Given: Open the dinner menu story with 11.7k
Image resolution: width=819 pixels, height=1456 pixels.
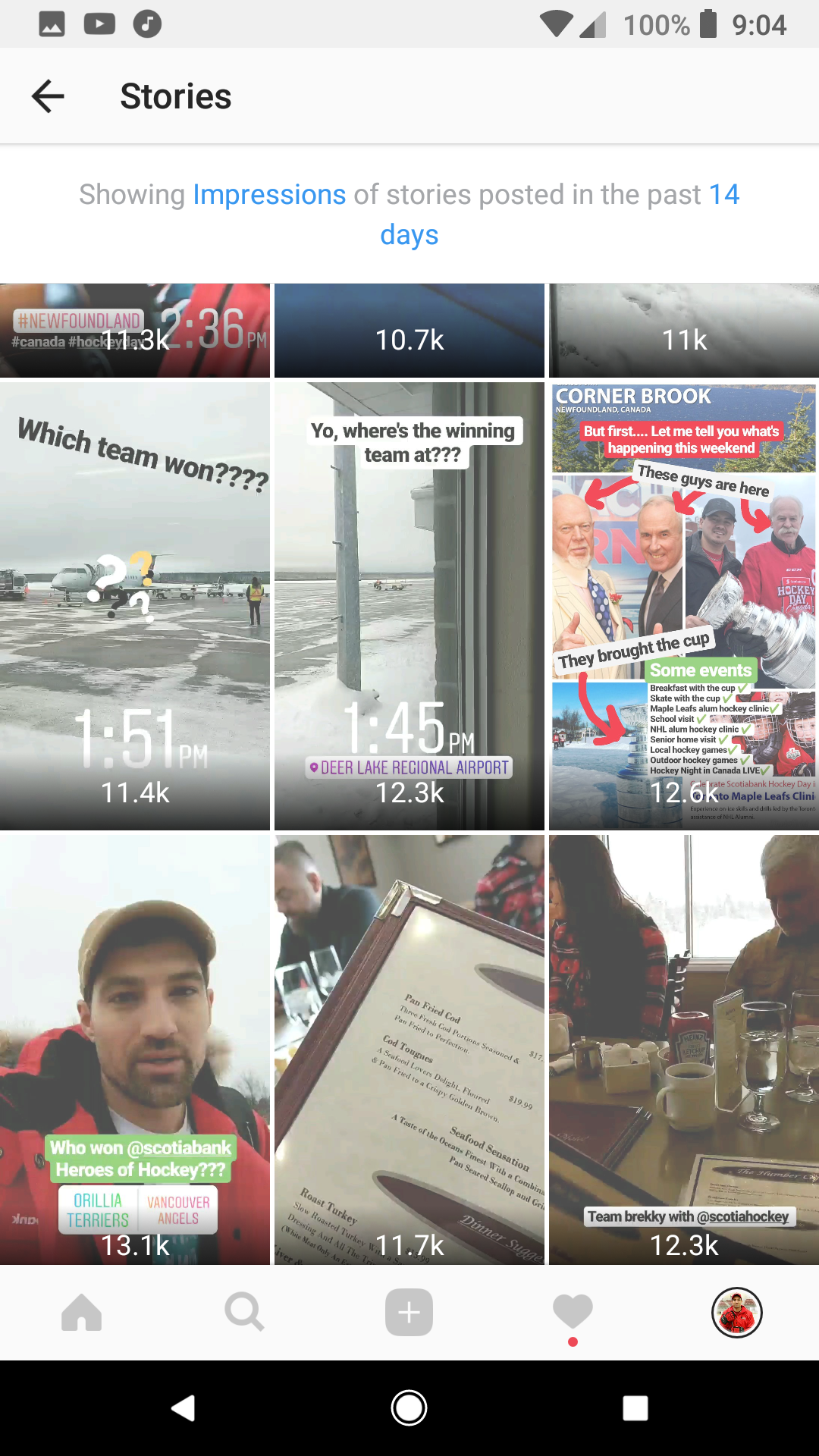Looking at the screenshot, I should click(409, 1050).
